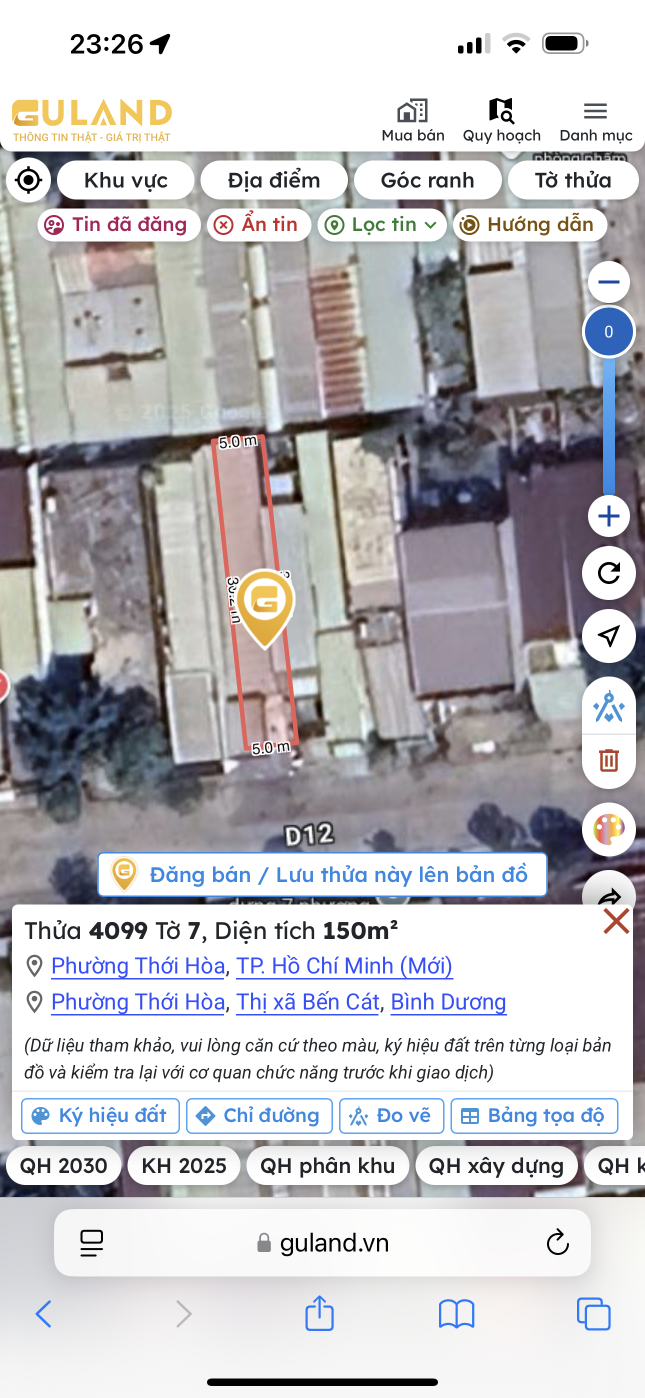Toggle Ẩn tin to hide listings
Screen dimensions: 645x1398
click(260, 224)
